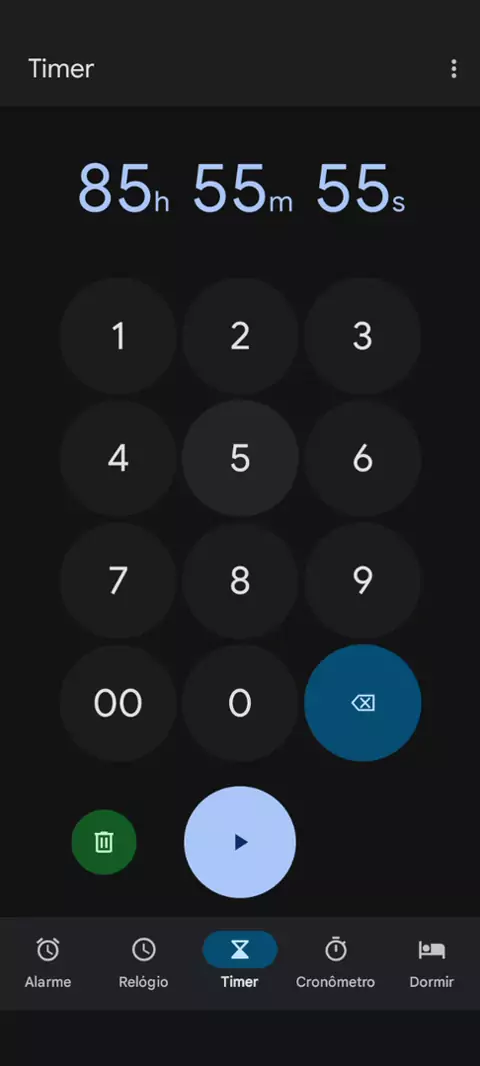
Task: Enter digit 4 on keypad
Action: click(x=118, y=458)
